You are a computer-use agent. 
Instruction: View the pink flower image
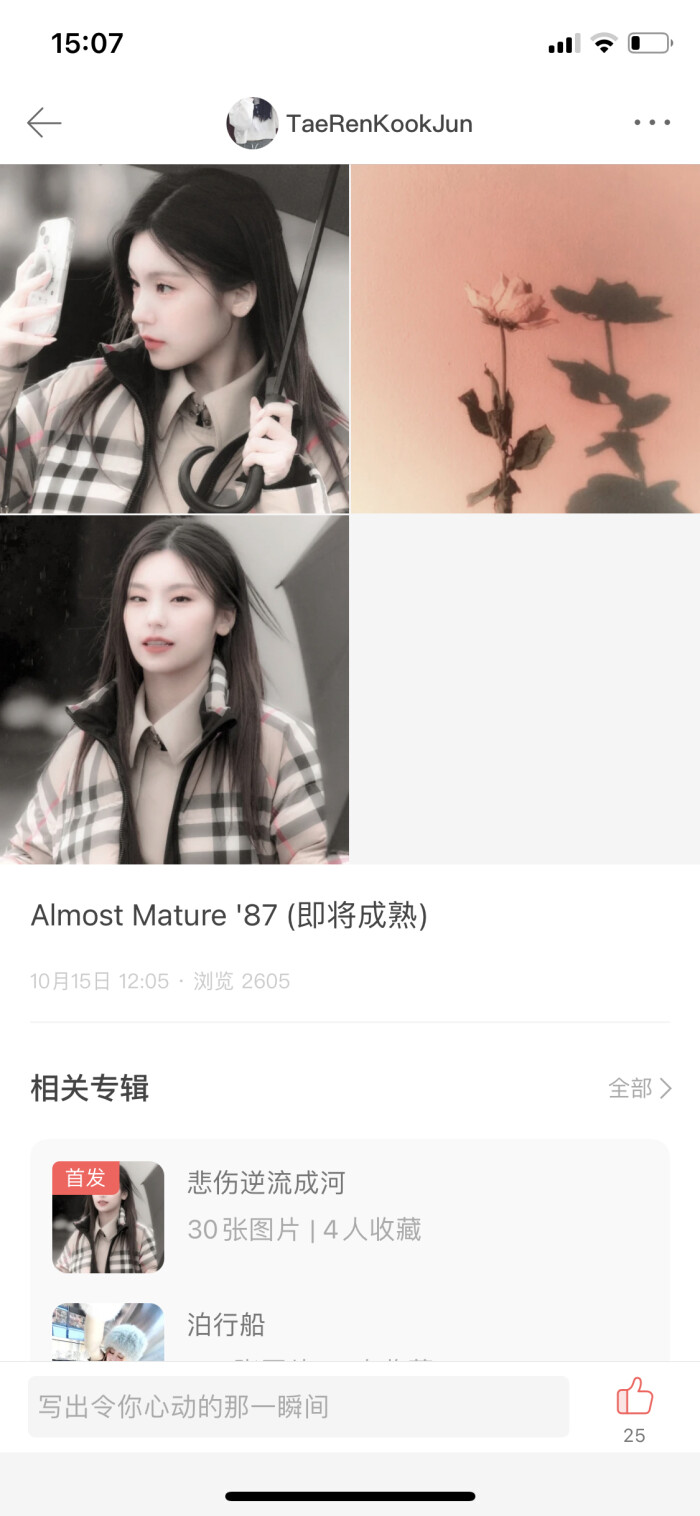click(526, 338)
